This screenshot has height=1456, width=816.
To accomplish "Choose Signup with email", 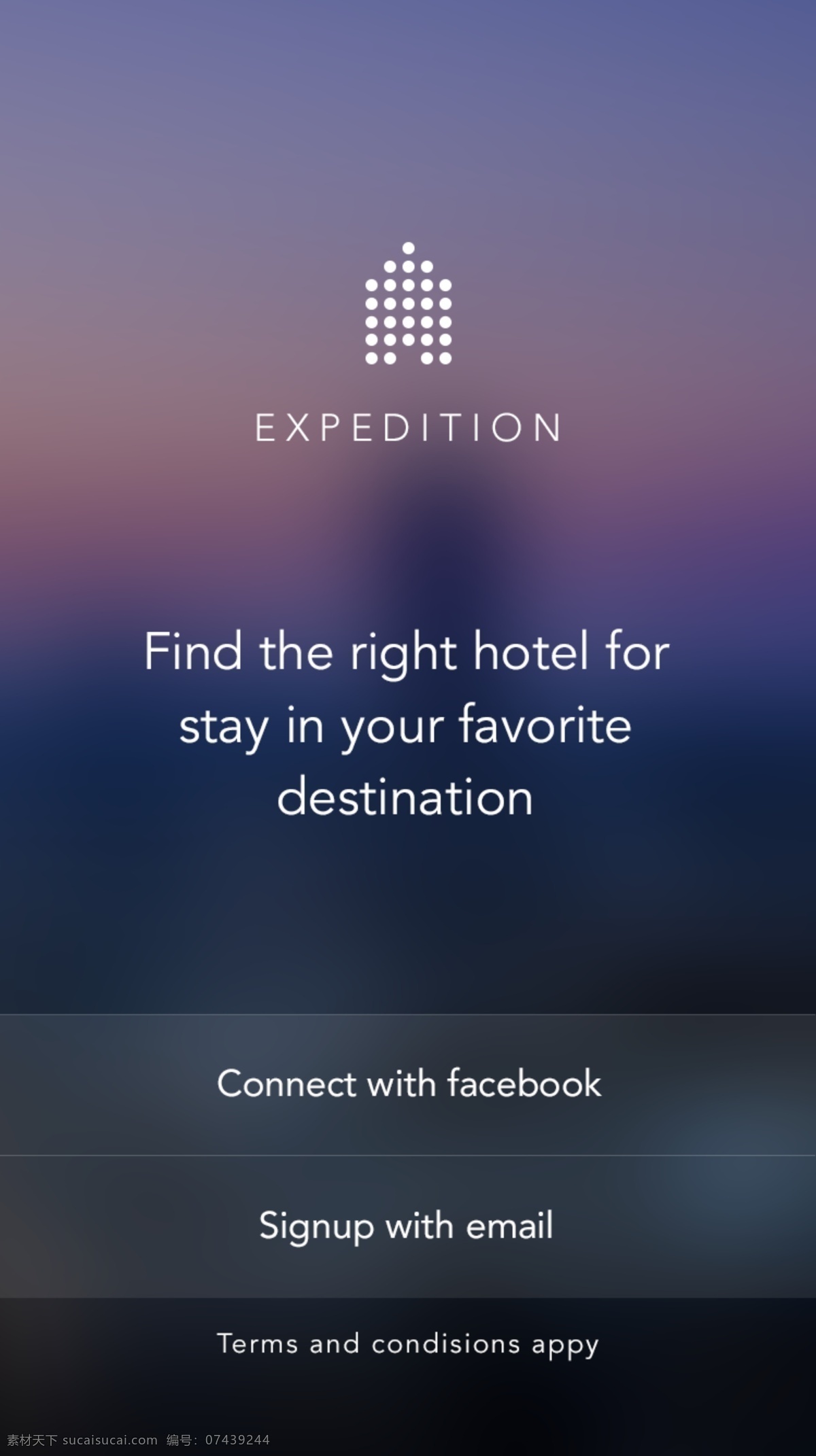I will pyautogui.click(x=408, y=1226).
